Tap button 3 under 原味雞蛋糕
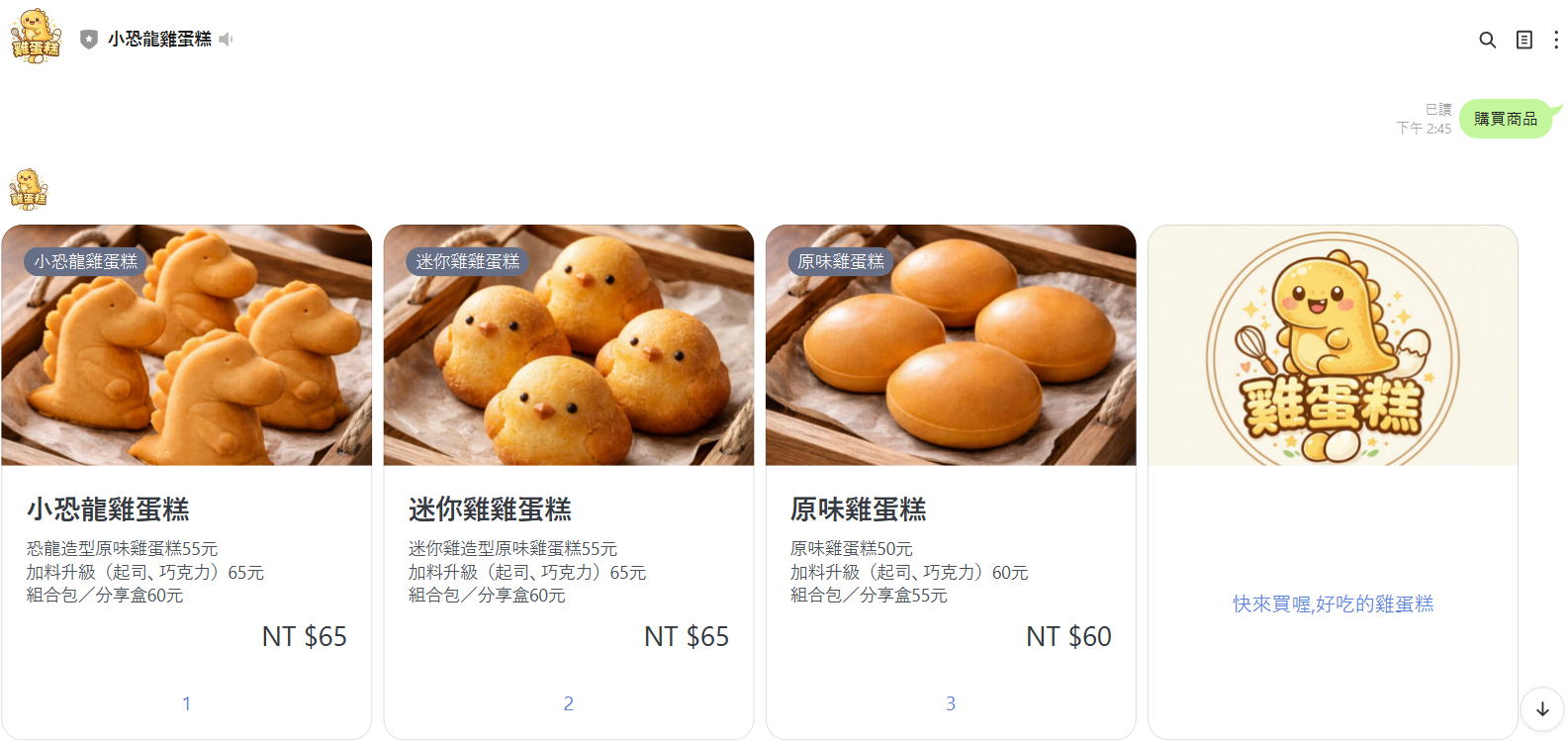Image resolution: width=1568 pixels, height=742 pixels. pos(950,703)
